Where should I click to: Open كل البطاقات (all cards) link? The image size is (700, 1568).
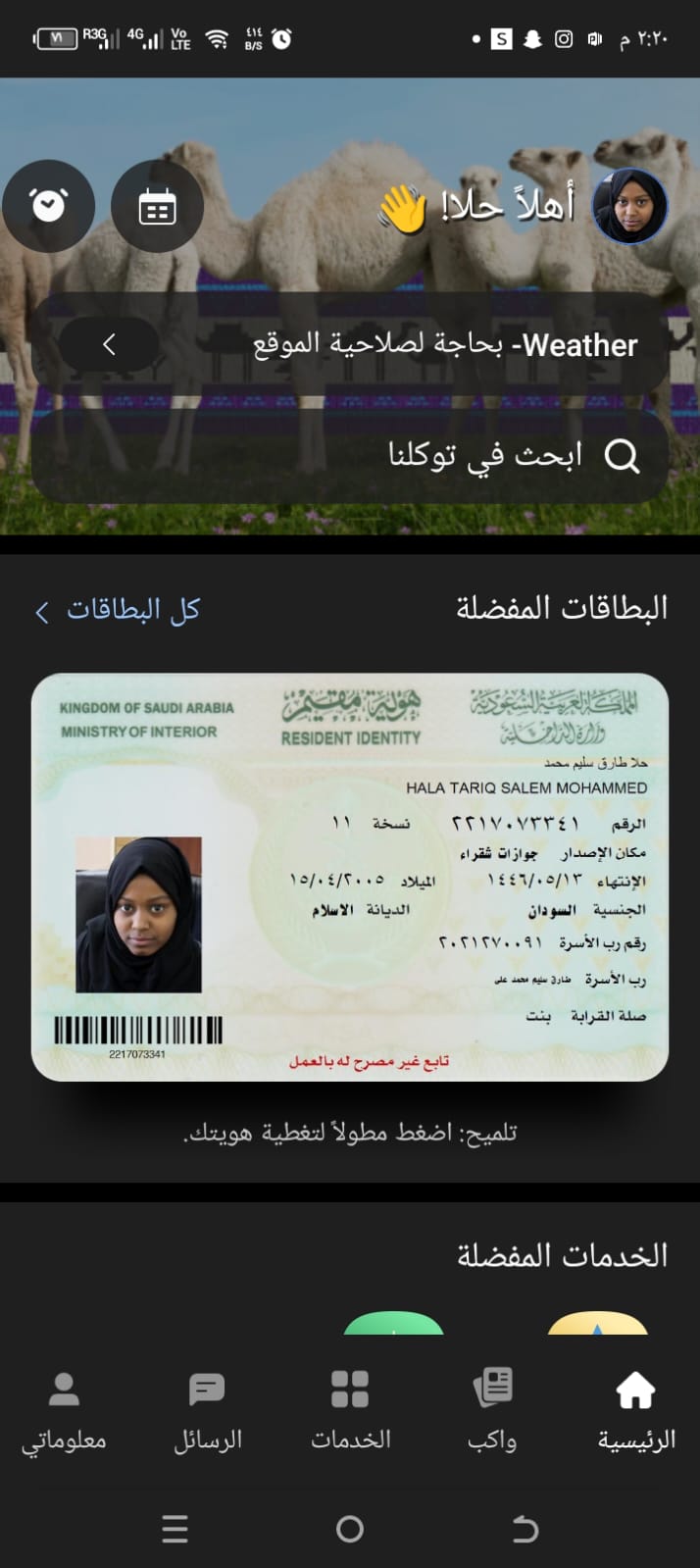click(x=118, y=610)
